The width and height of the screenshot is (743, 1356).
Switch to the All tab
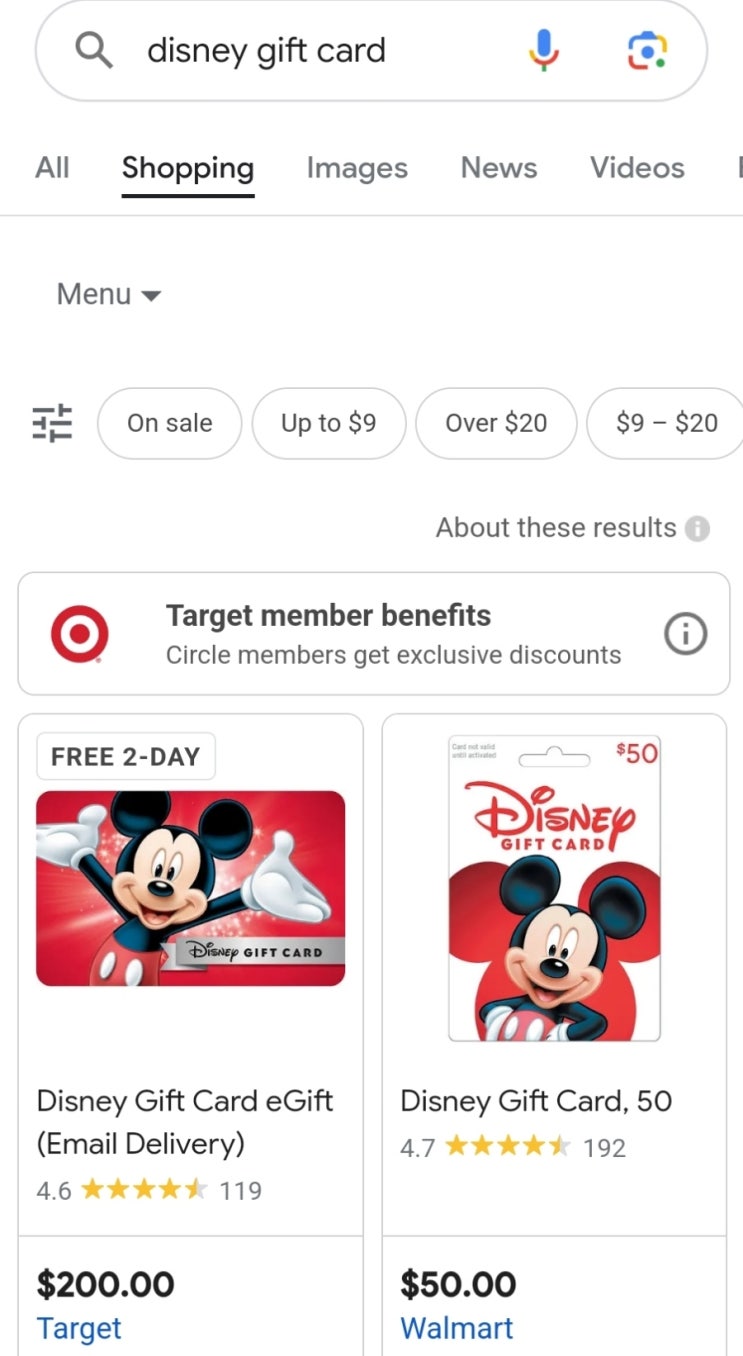pyautogui.click(x=52, y=168)
